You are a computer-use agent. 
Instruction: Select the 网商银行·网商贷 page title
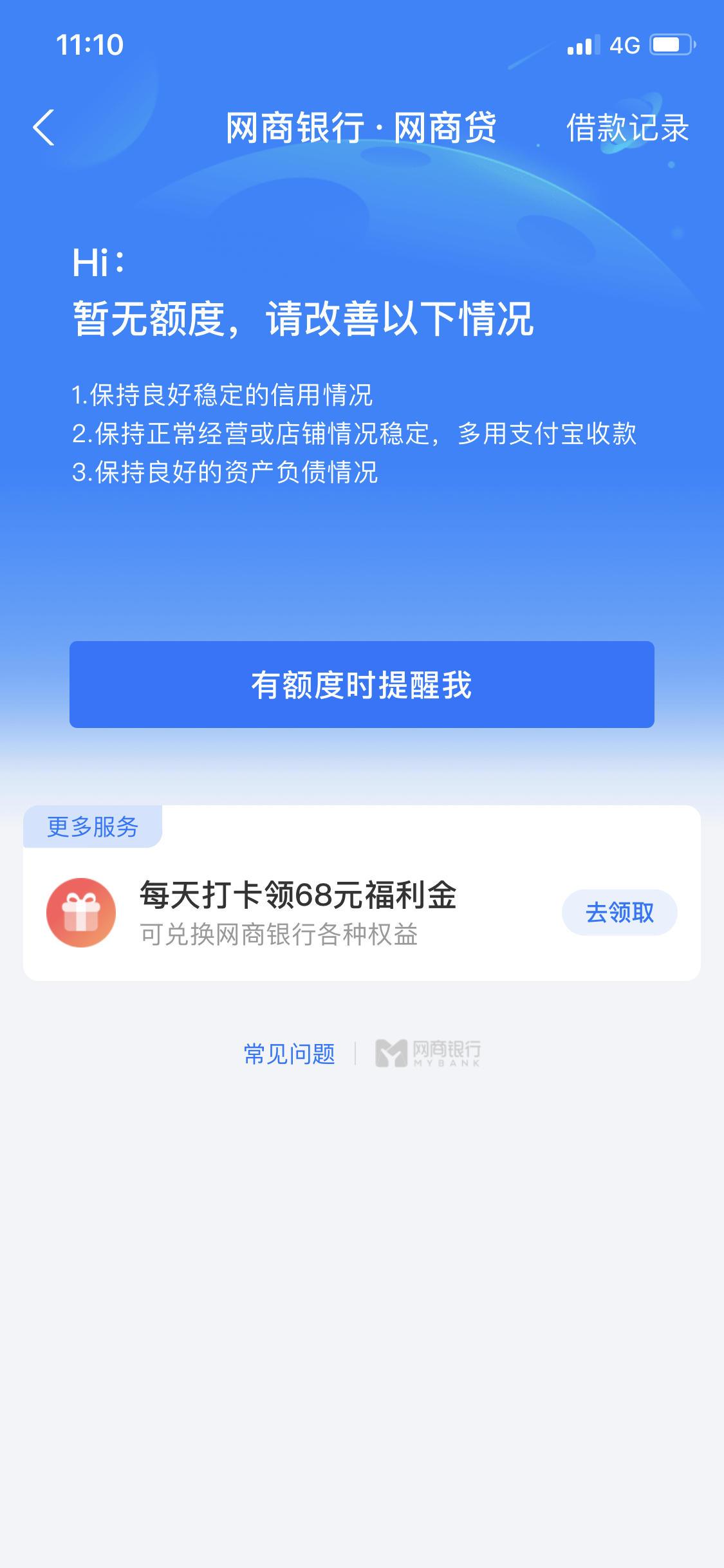[x=362, y=128]
